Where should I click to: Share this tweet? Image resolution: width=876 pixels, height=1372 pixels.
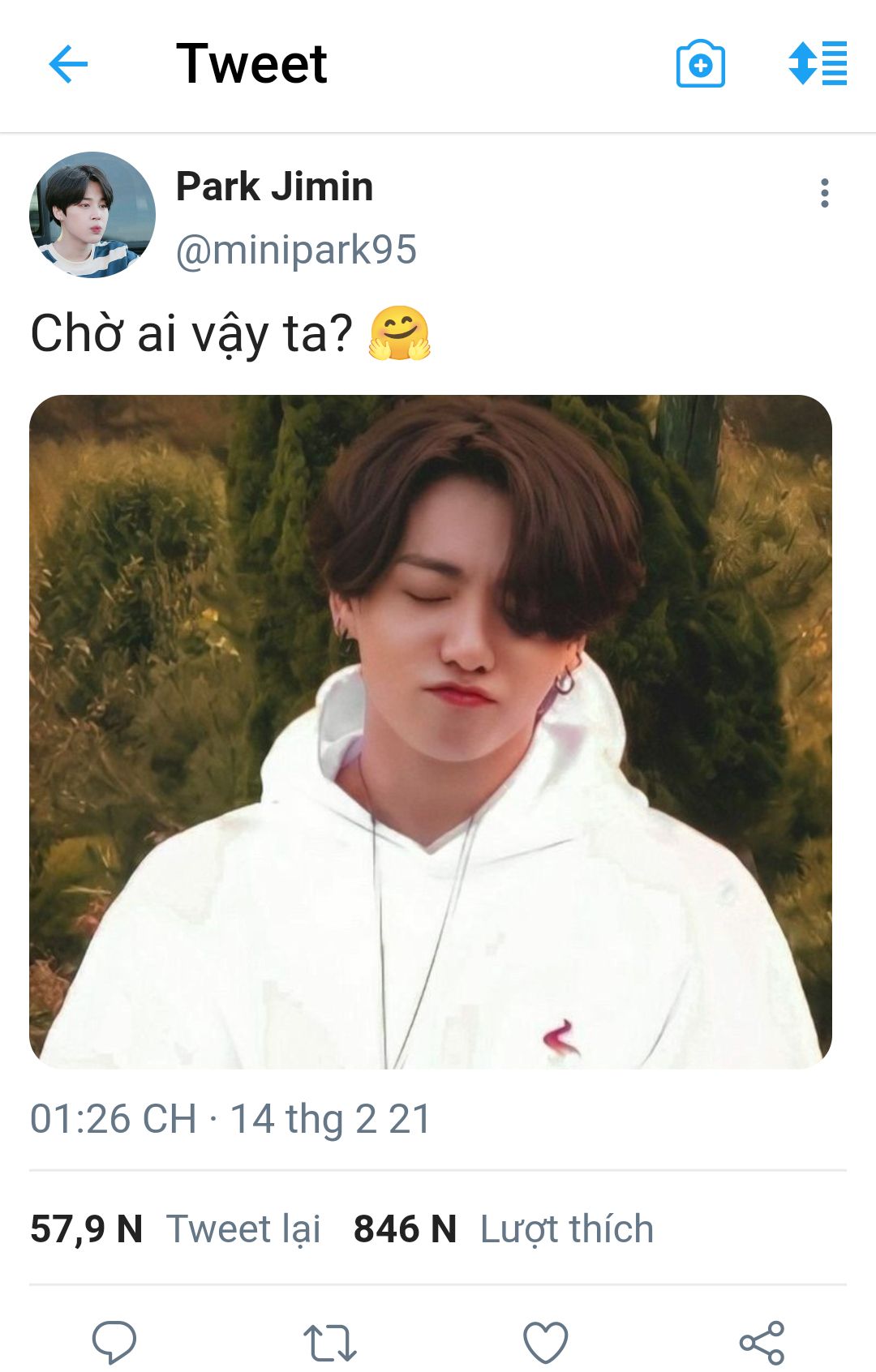(762, 1342)
